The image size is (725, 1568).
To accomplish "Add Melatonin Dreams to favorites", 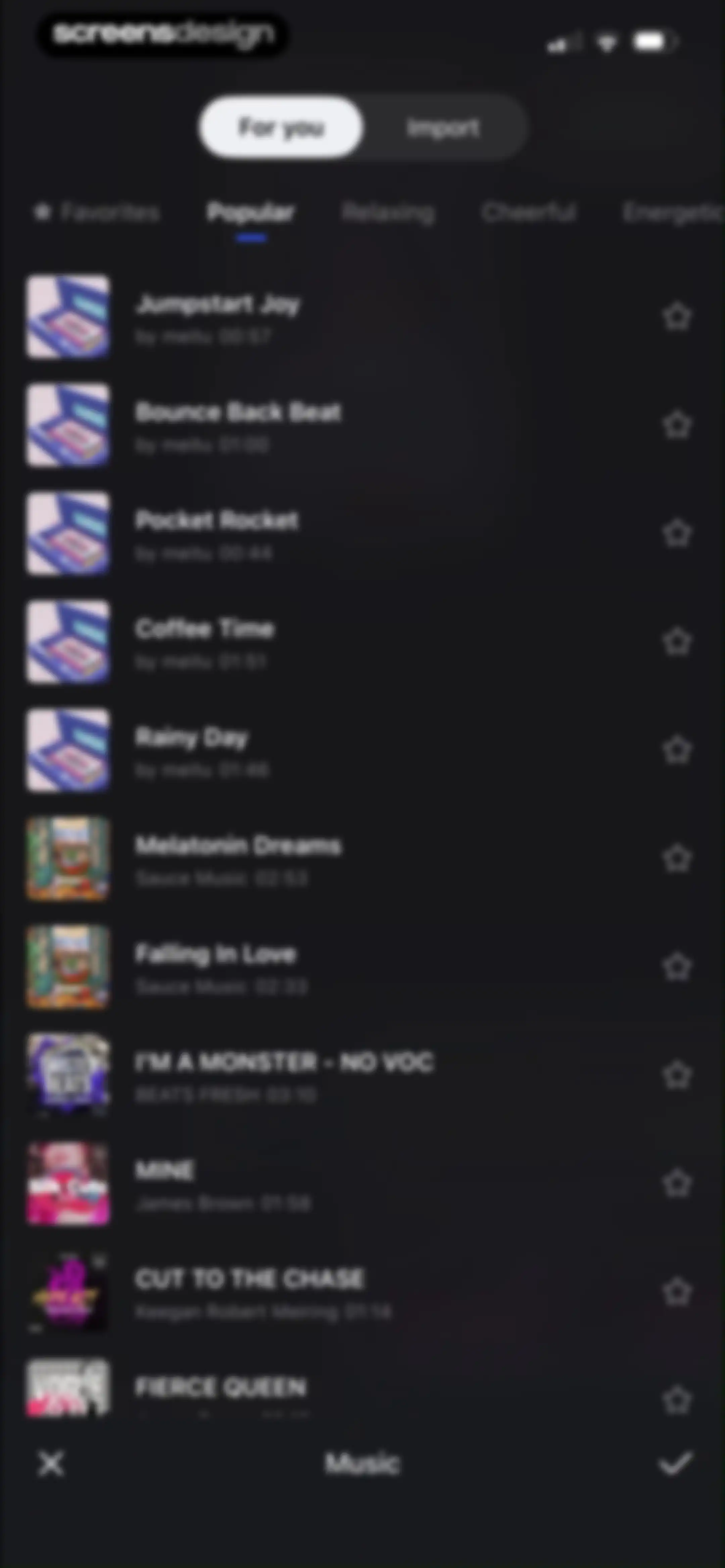I will click(x=677, y=858).
